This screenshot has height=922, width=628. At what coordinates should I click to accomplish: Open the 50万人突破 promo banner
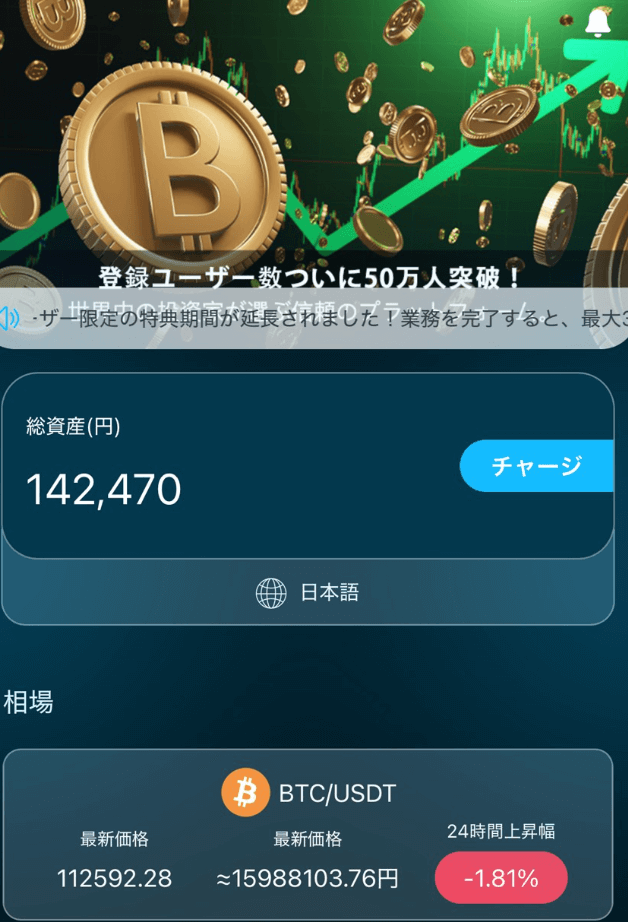pyautogui.click(x=310, y=150)
